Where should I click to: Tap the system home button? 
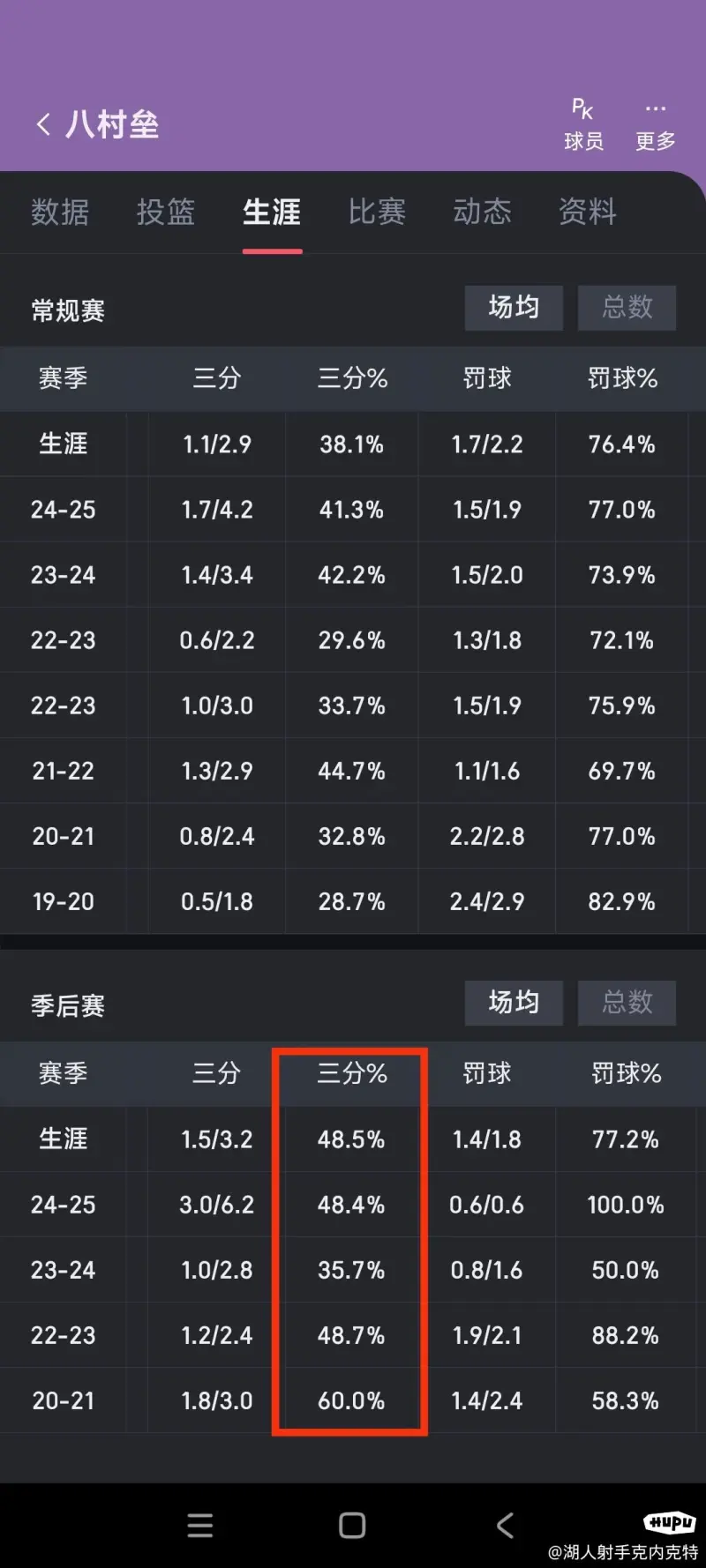352,1526
